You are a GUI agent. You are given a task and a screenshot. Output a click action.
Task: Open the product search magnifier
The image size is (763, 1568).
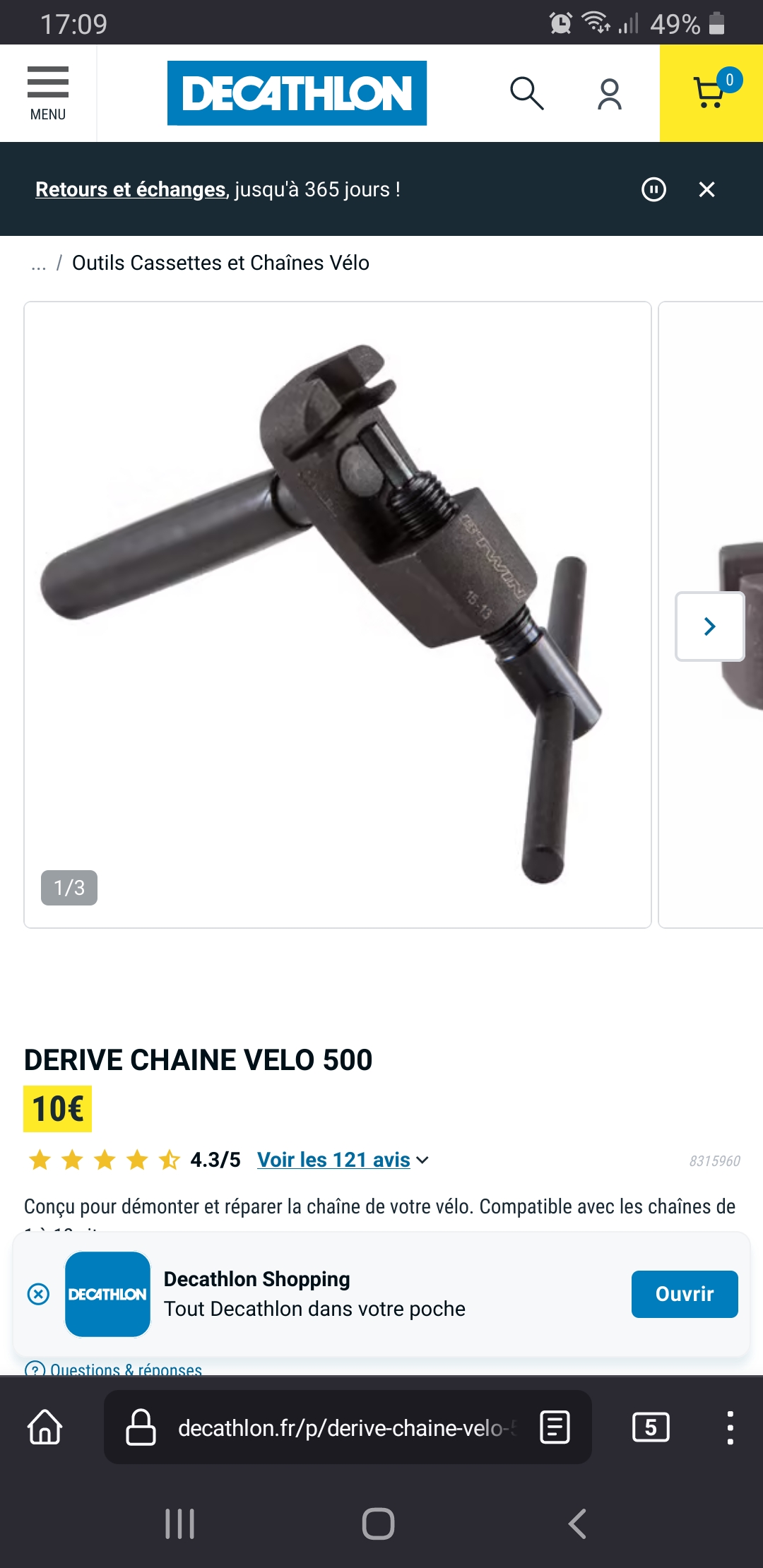(x=527, y=93)
